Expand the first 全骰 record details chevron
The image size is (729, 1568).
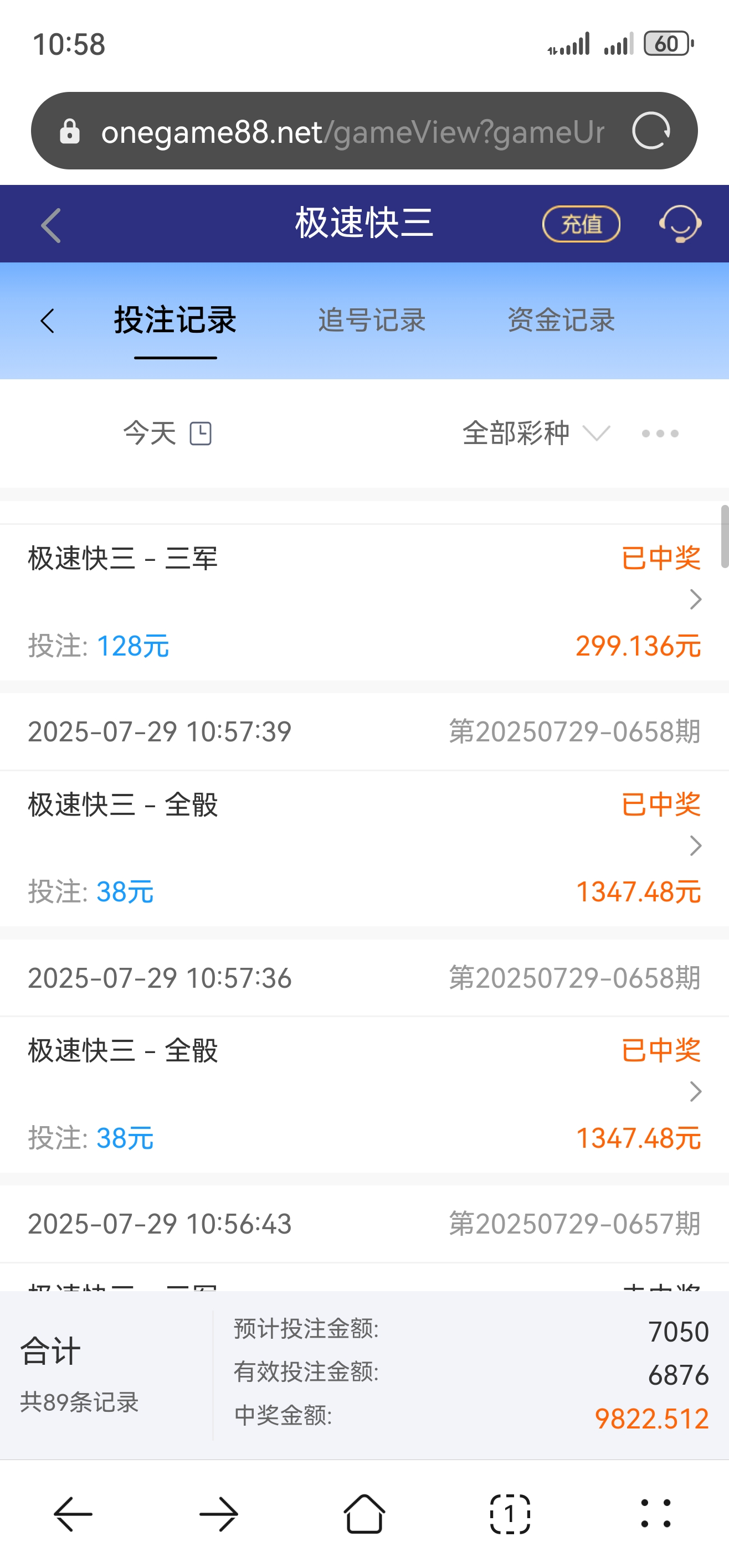(695, 845)
